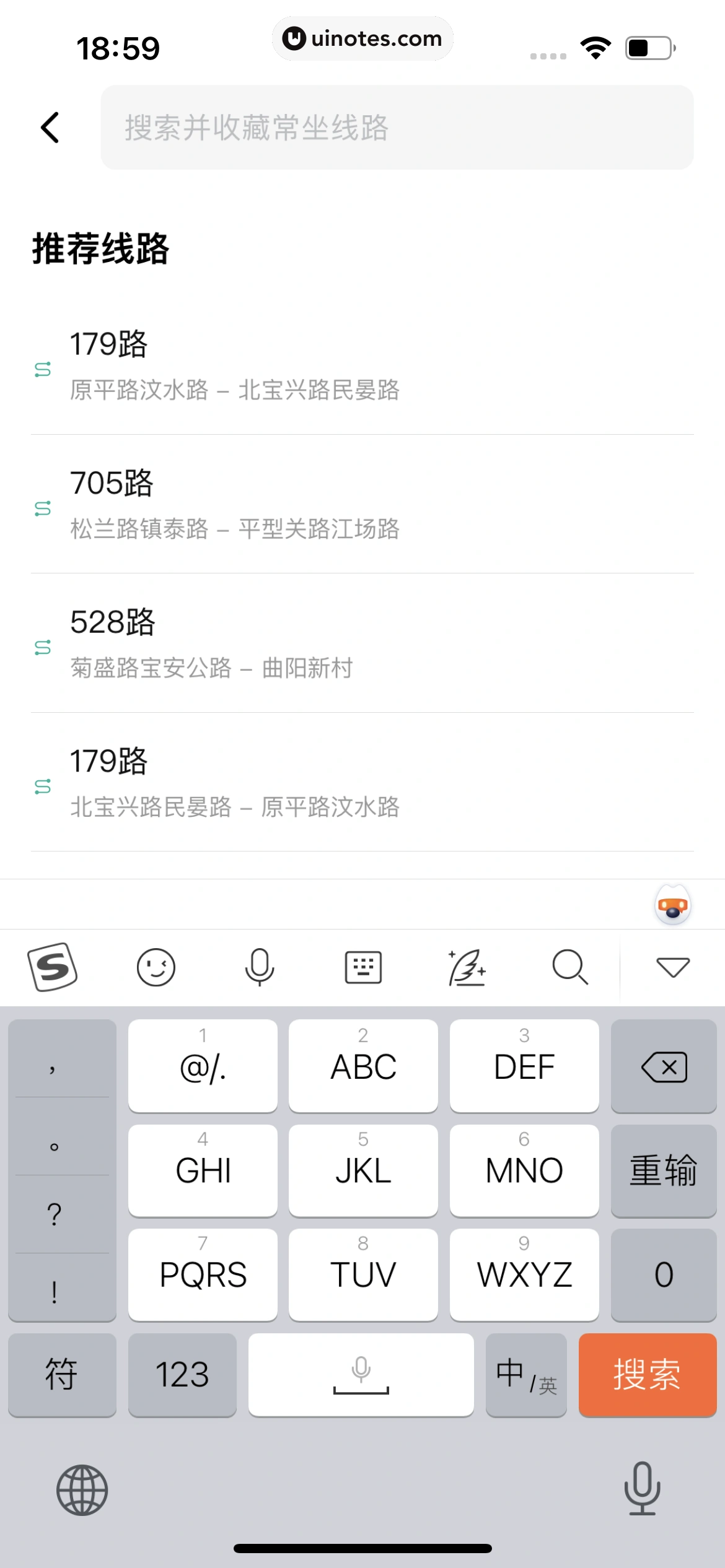Screen dimensions: 725x1568
Task: Hit the orange 搜索 key
Action: point(647,1374)
